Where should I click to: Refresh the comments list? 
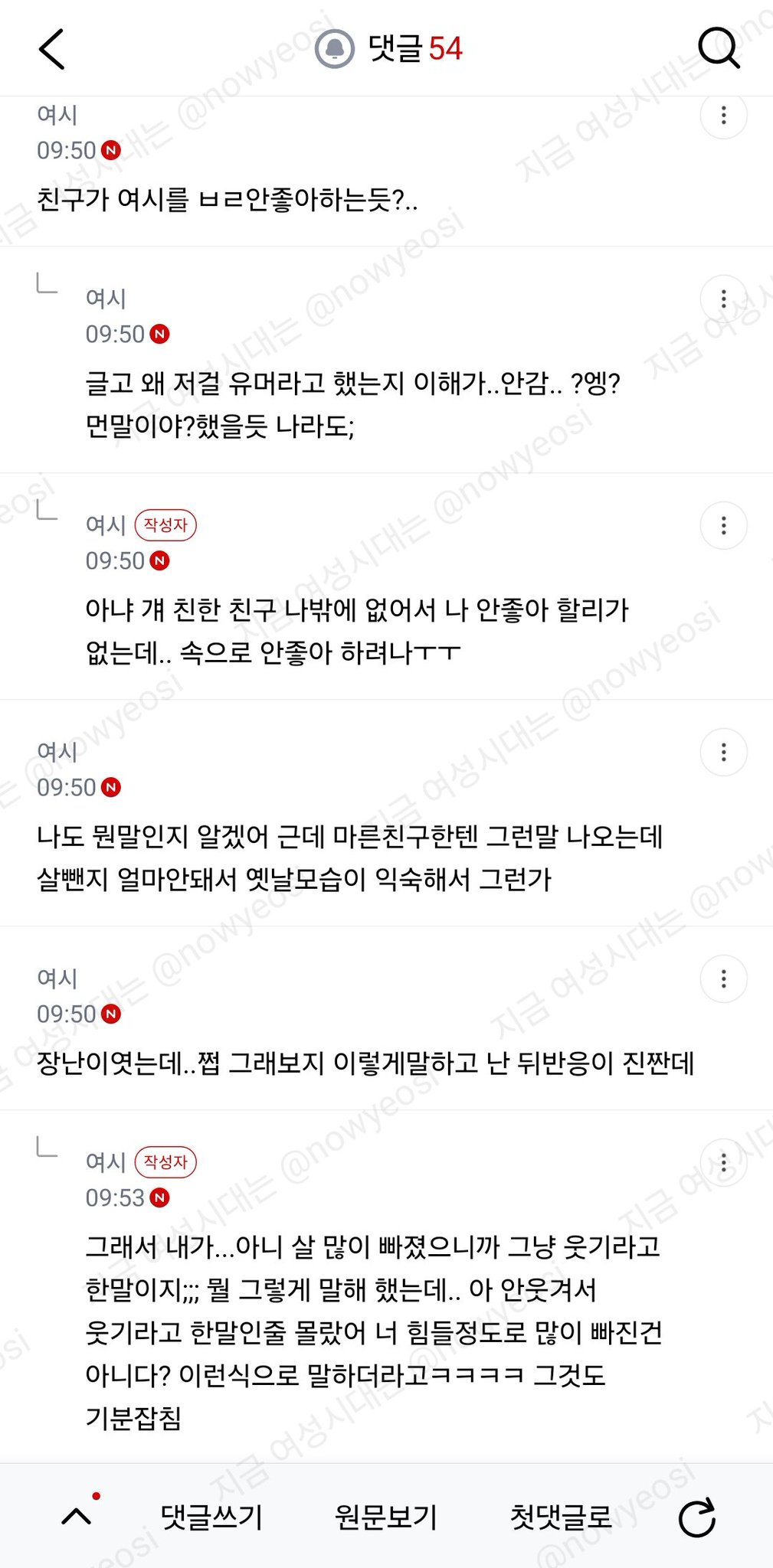(697, 1517)
